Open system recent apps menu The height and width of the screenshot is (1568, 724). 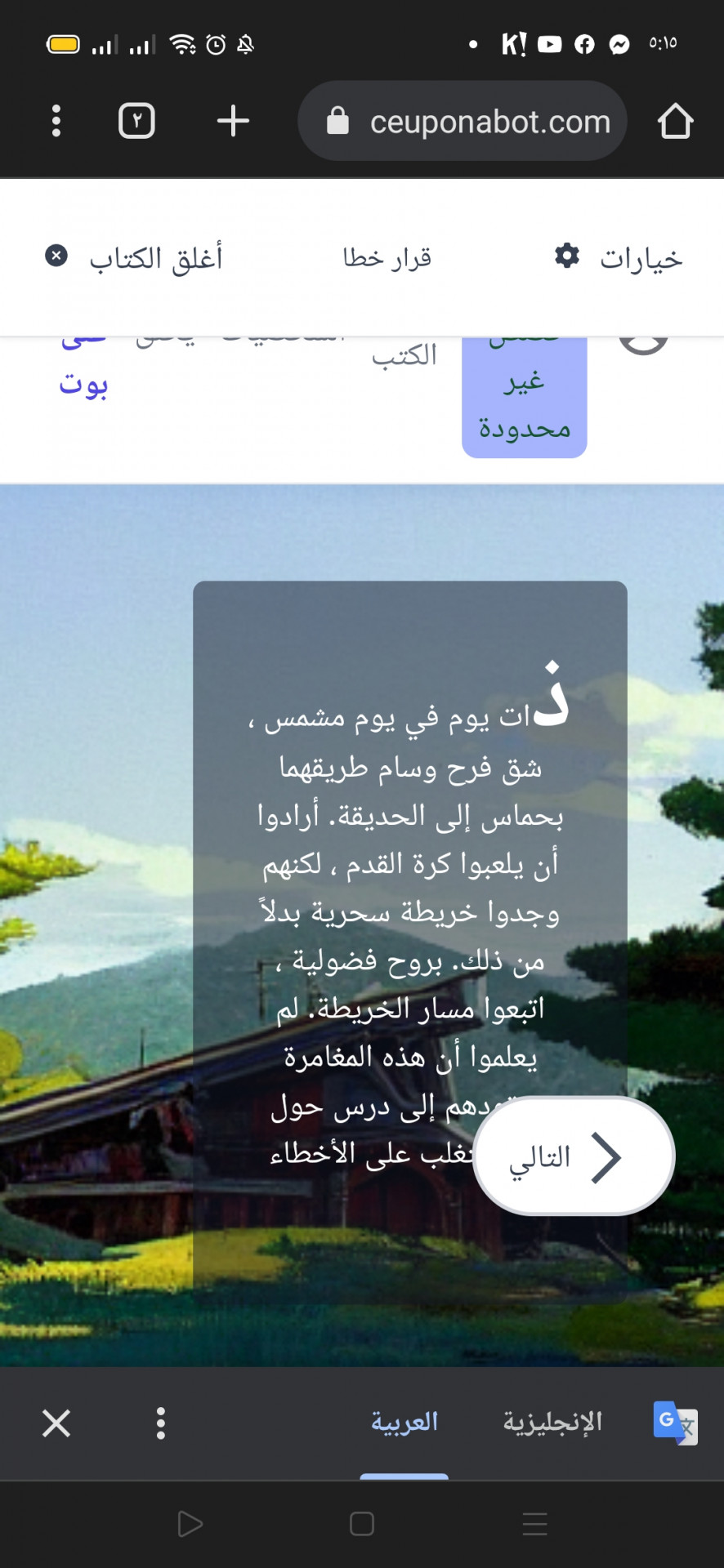[x=534, y=1524]
